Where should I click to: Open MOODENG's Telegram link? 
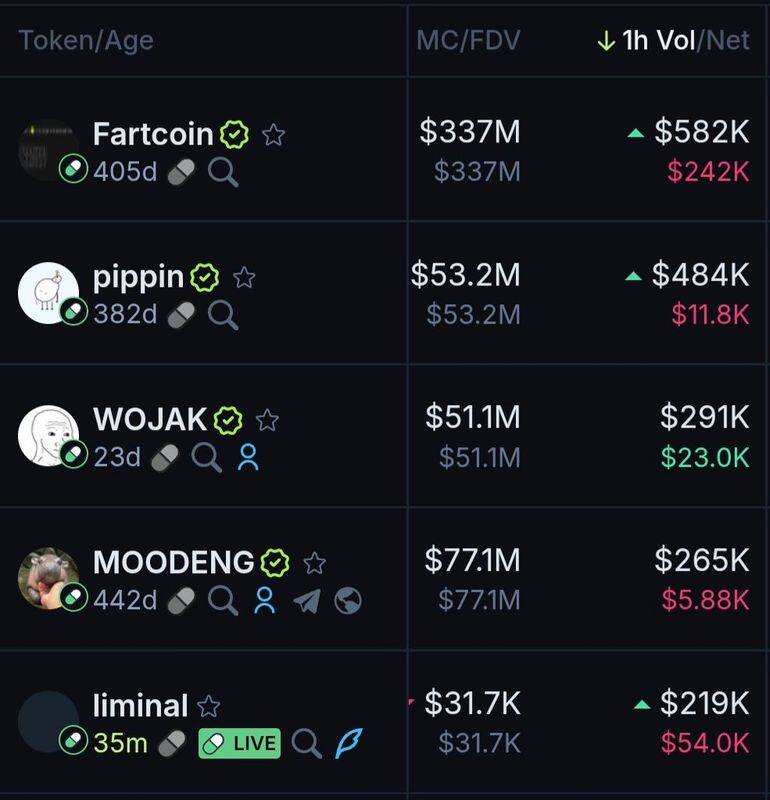[307, 601]
